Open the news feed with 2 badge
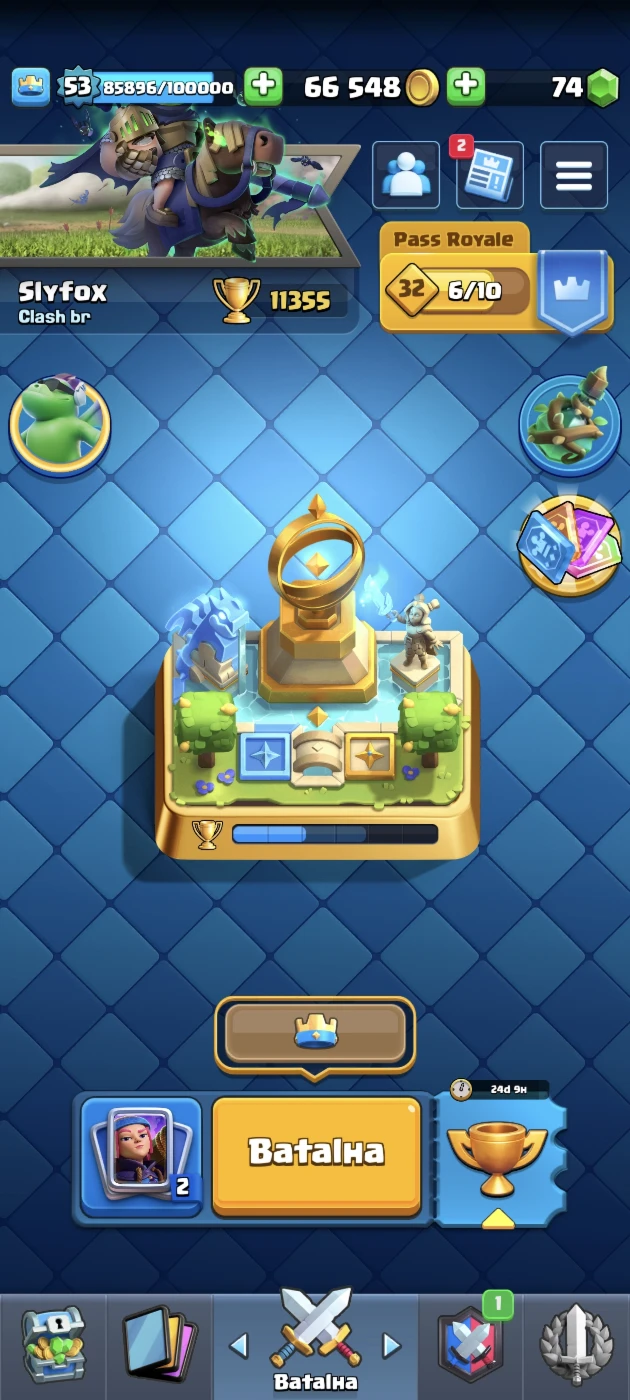The width and height of the screenshot is (630, 1400). (x=489, y=176)
